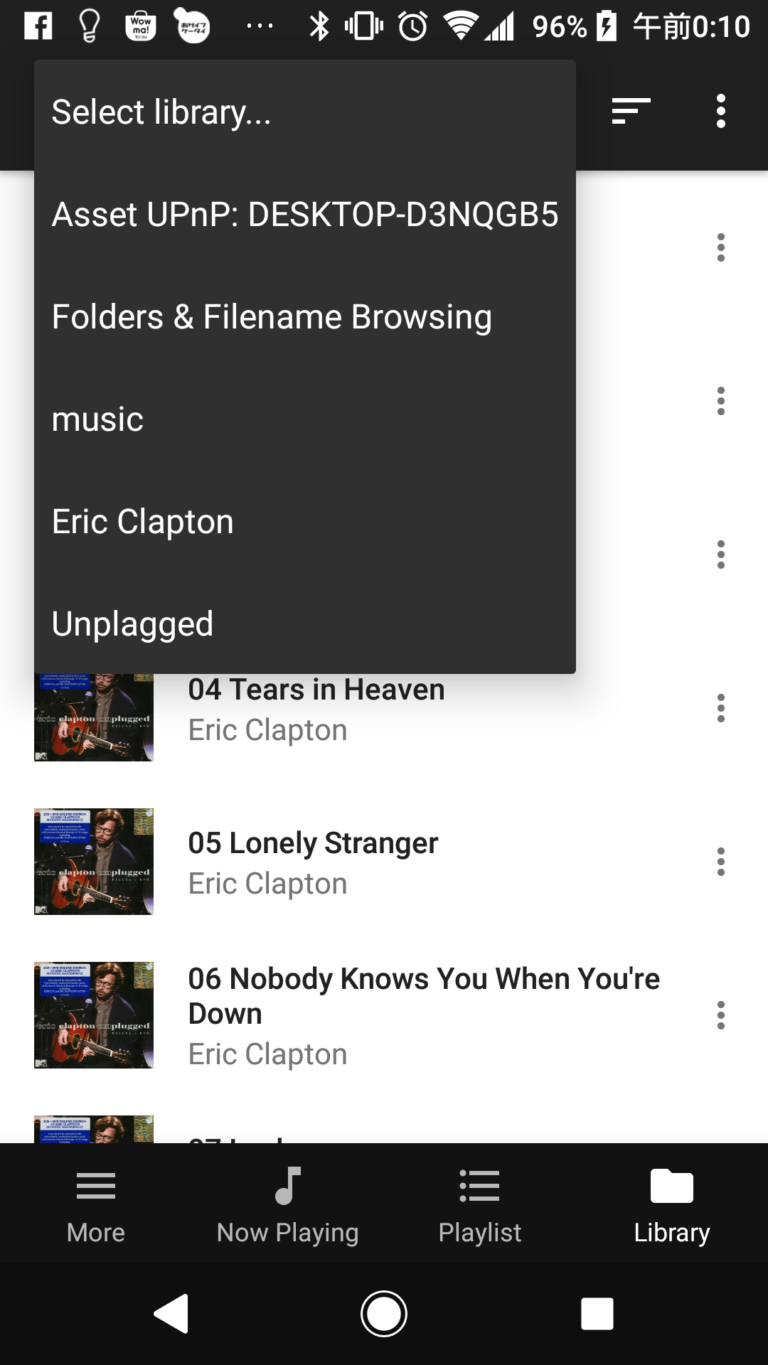The height and width of the screenshot is (1365, 768).
Task: Switch to the Now Playing tab
Action: (x=287, y=1205)
